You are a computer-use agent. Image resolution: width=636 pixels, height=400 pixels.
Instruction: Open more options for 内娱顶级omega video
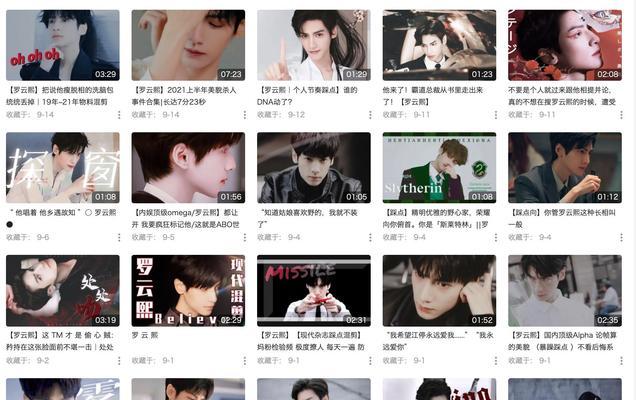(244, 237)
